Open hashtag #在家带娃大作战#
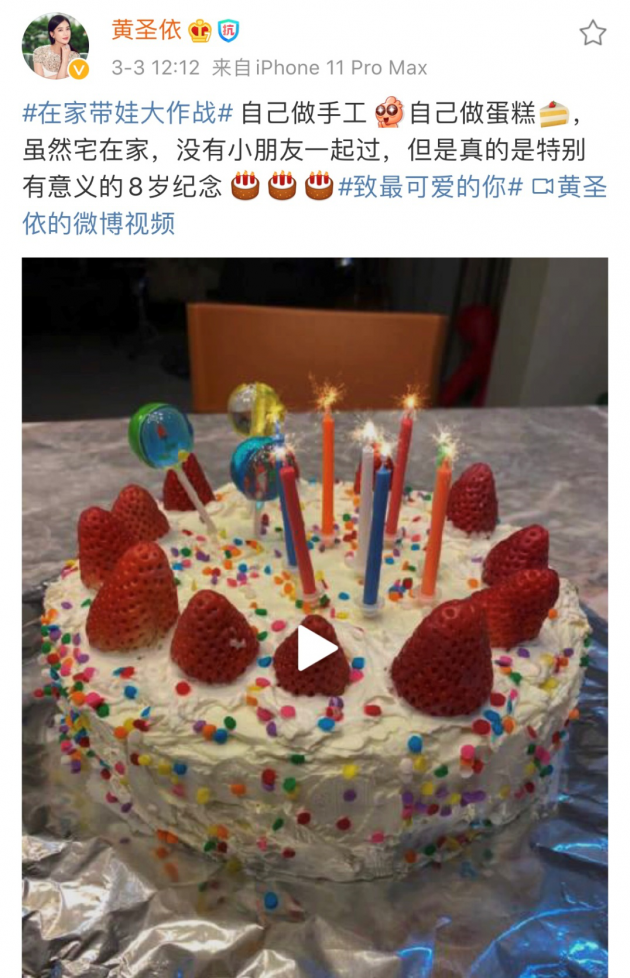 click(x=127, y=113)
